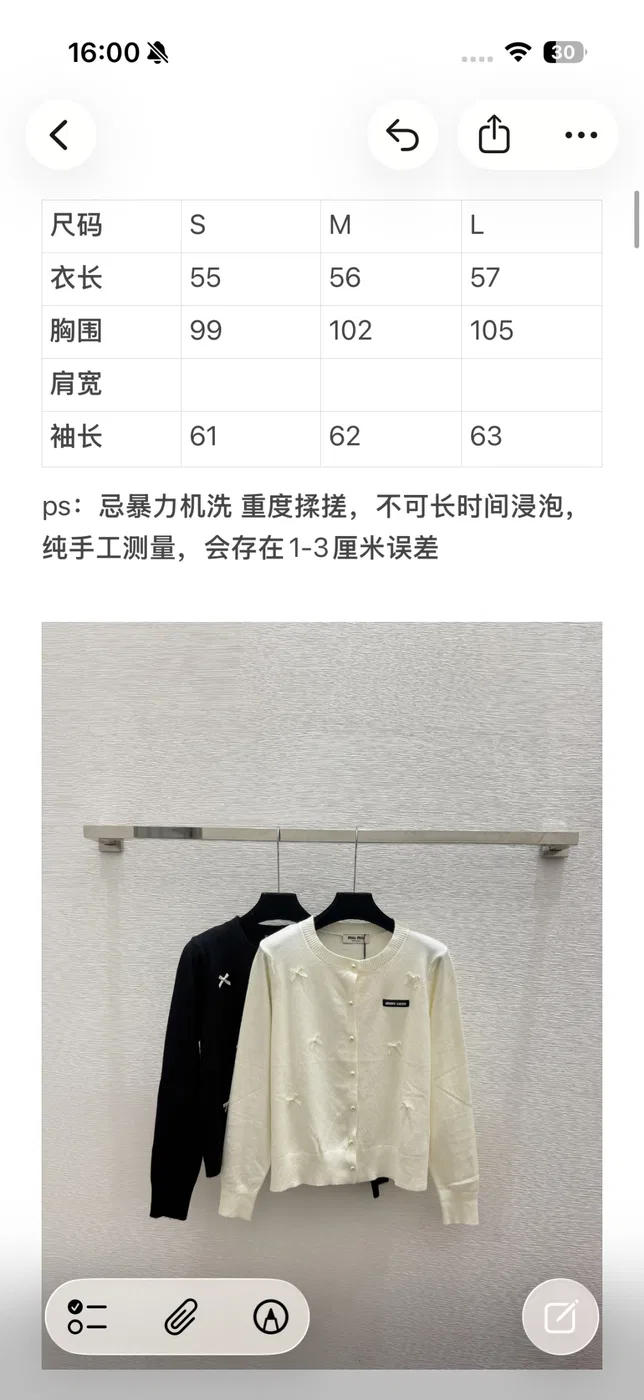Create a new note
This screenshot has width=644, height=1400.
pyautogui.click(x=561, y=1316)
